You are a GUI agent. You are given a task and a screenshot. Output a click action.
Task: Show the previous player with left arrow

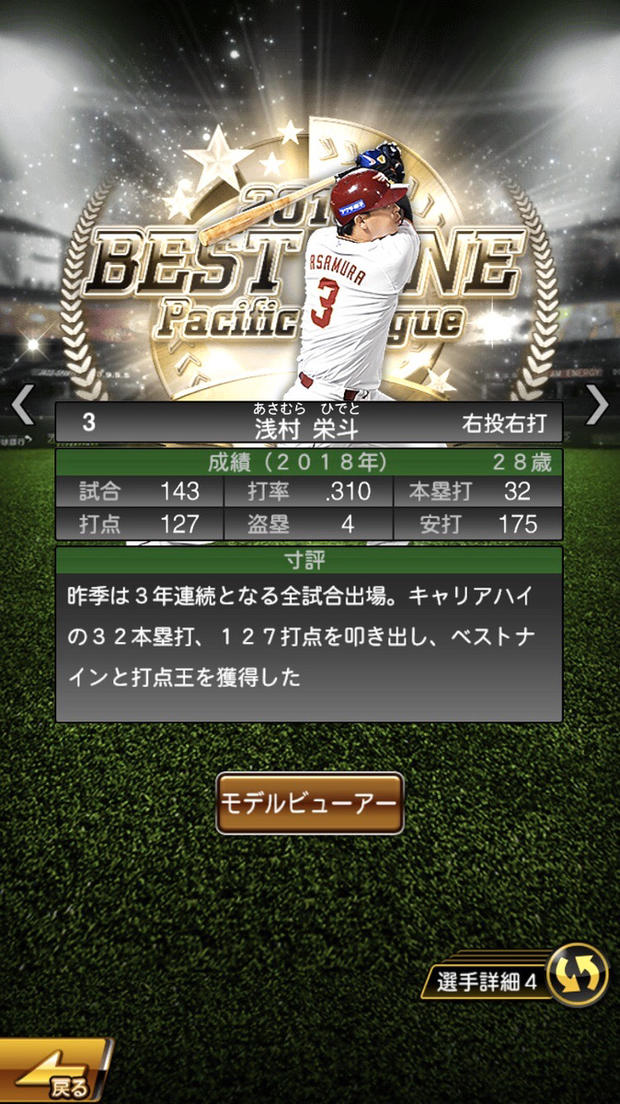tap(22, 405)
